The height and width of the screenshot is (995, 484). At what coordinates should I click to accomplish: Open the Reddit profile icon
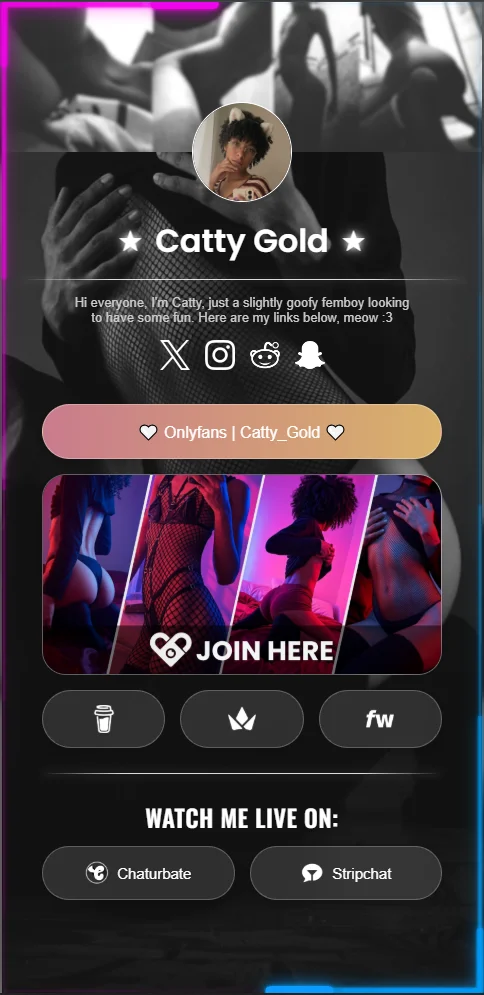265,355
